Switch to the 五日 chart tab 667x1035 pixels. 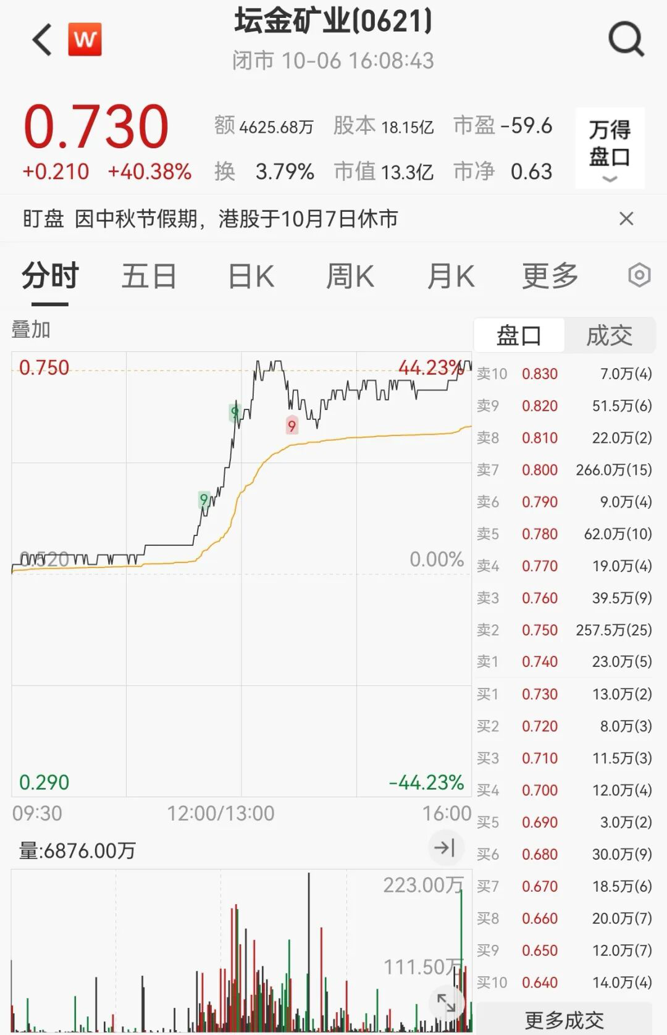pyautogui.click(x=149, y=275)
